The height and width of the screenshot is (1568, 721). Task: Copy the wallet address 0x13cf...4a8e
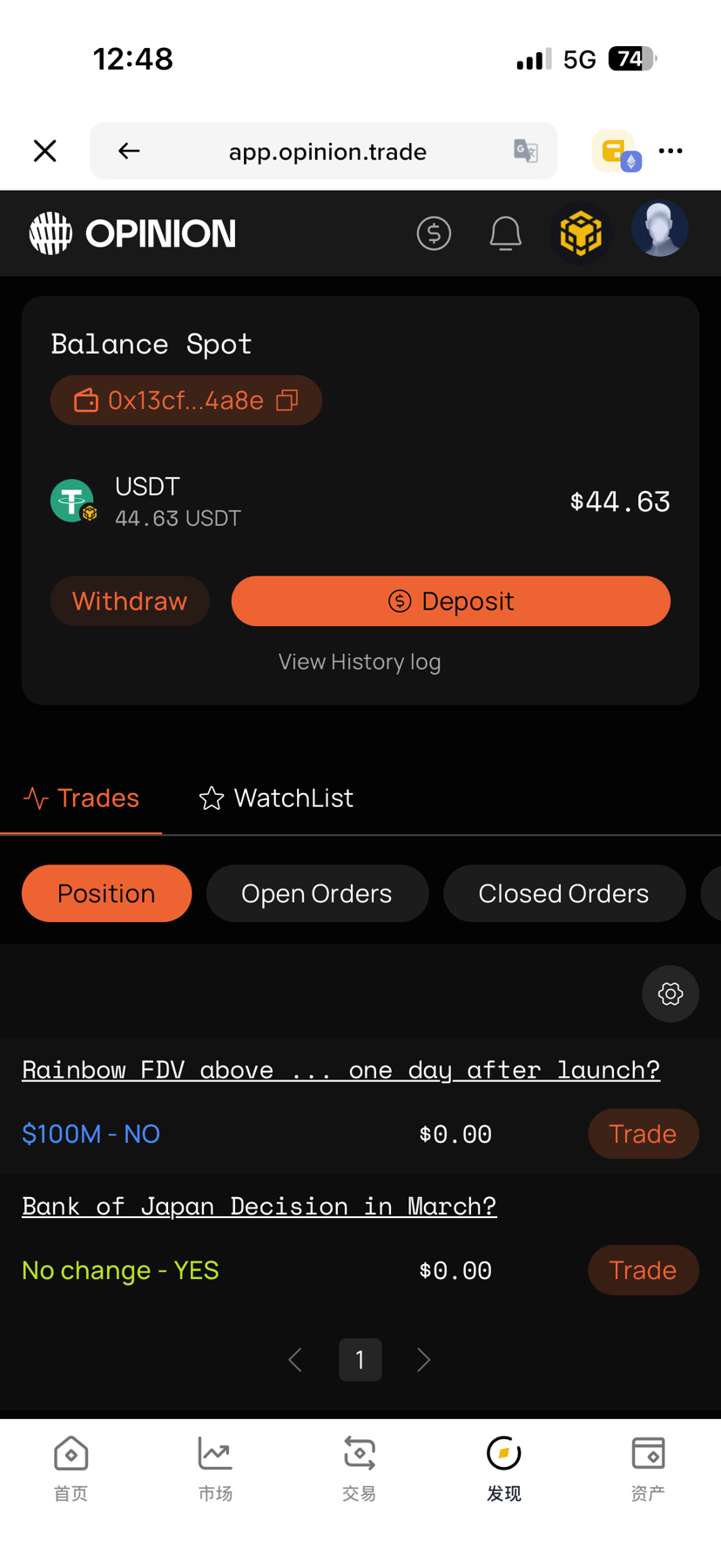tap(287, 400)
